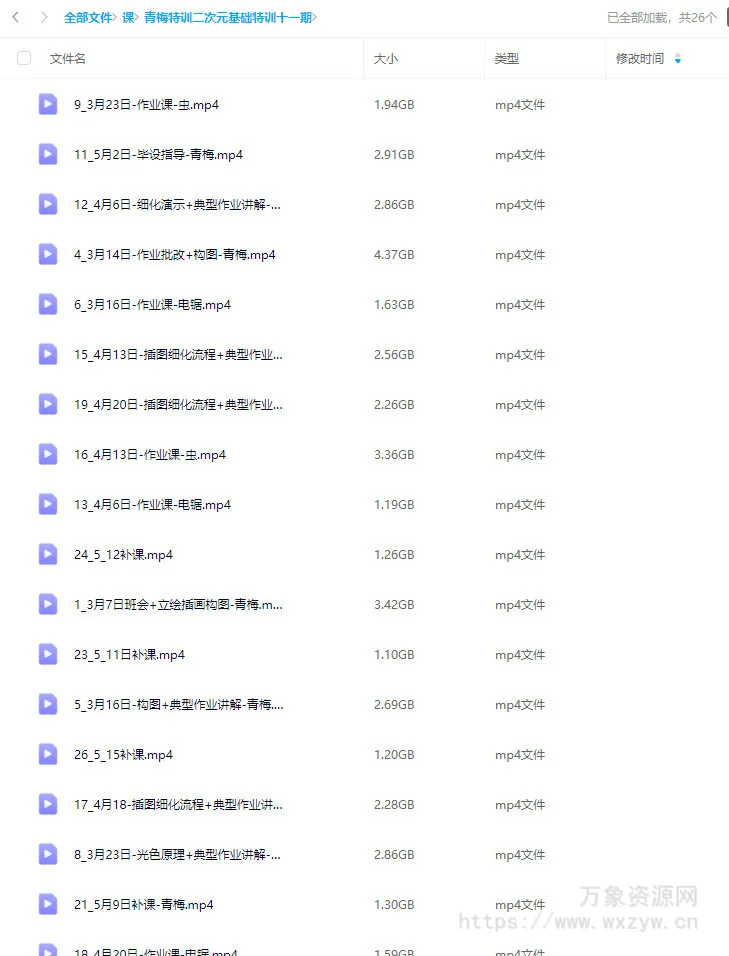Open file 16_4月13日-作业课-虫.mp4

point(150,455)
